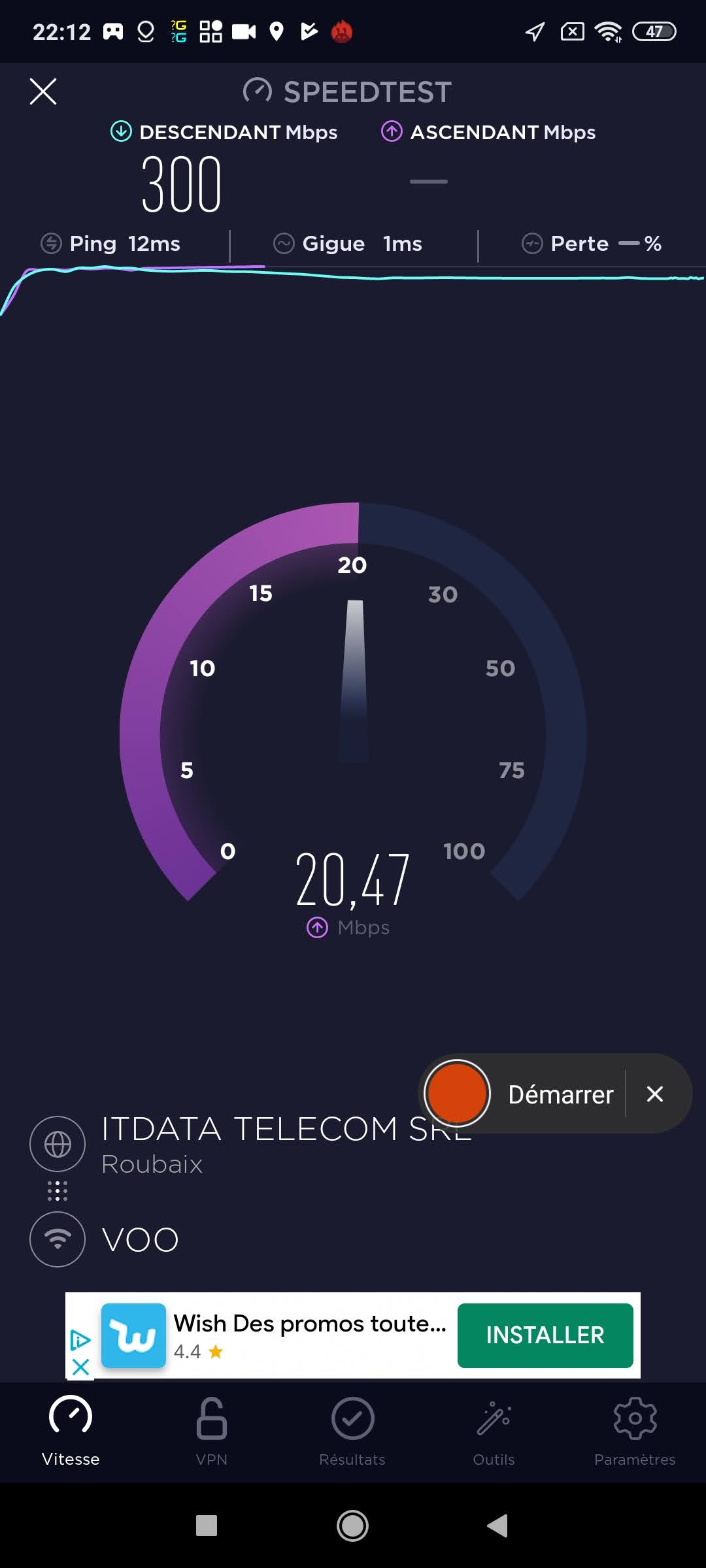Go to the Outils tab
The height and width of the screenshot is (1568, 706).
pyautogui.click(x=494, y=1431)
